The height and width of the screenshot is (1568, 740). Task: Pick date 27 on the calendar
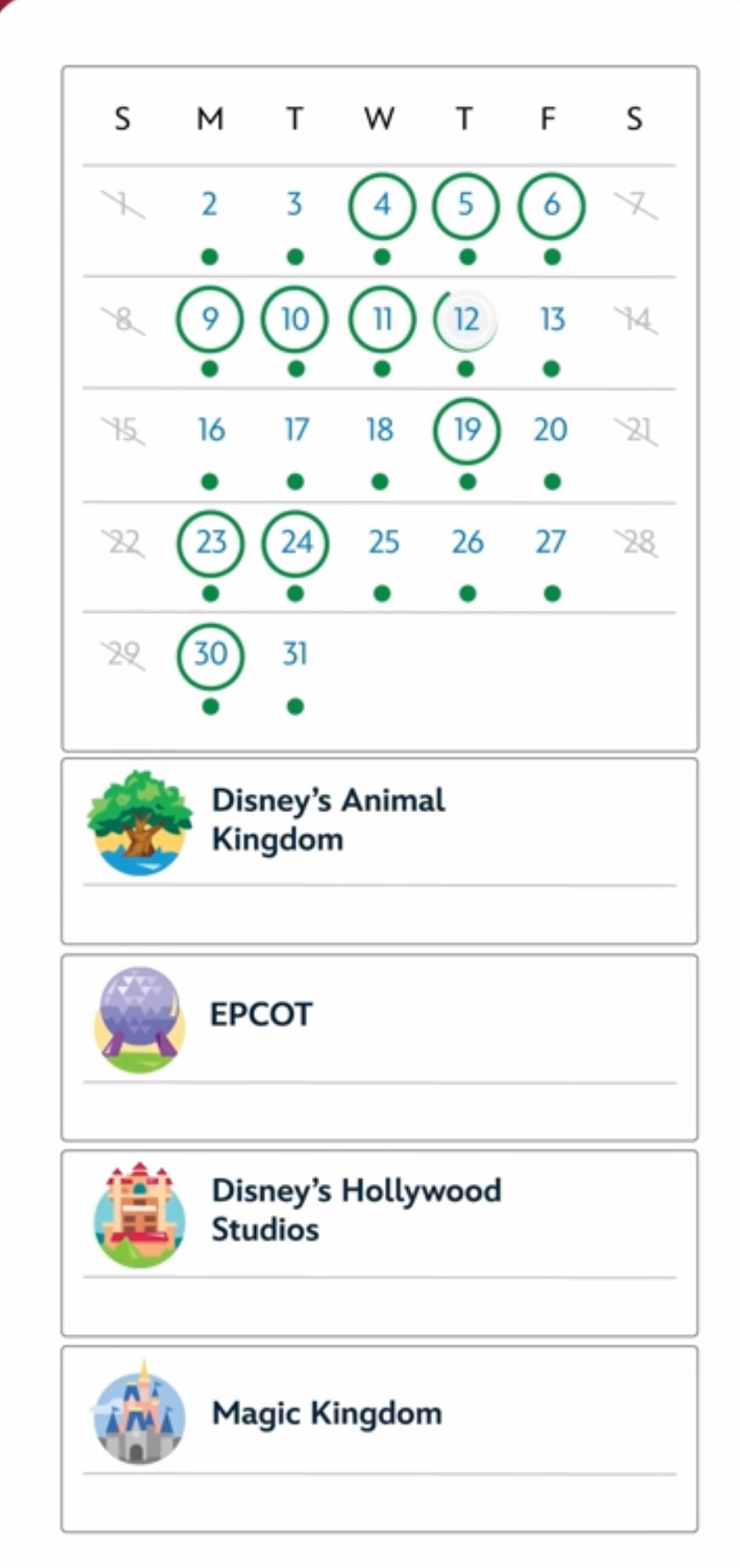(x=551, y=542)
